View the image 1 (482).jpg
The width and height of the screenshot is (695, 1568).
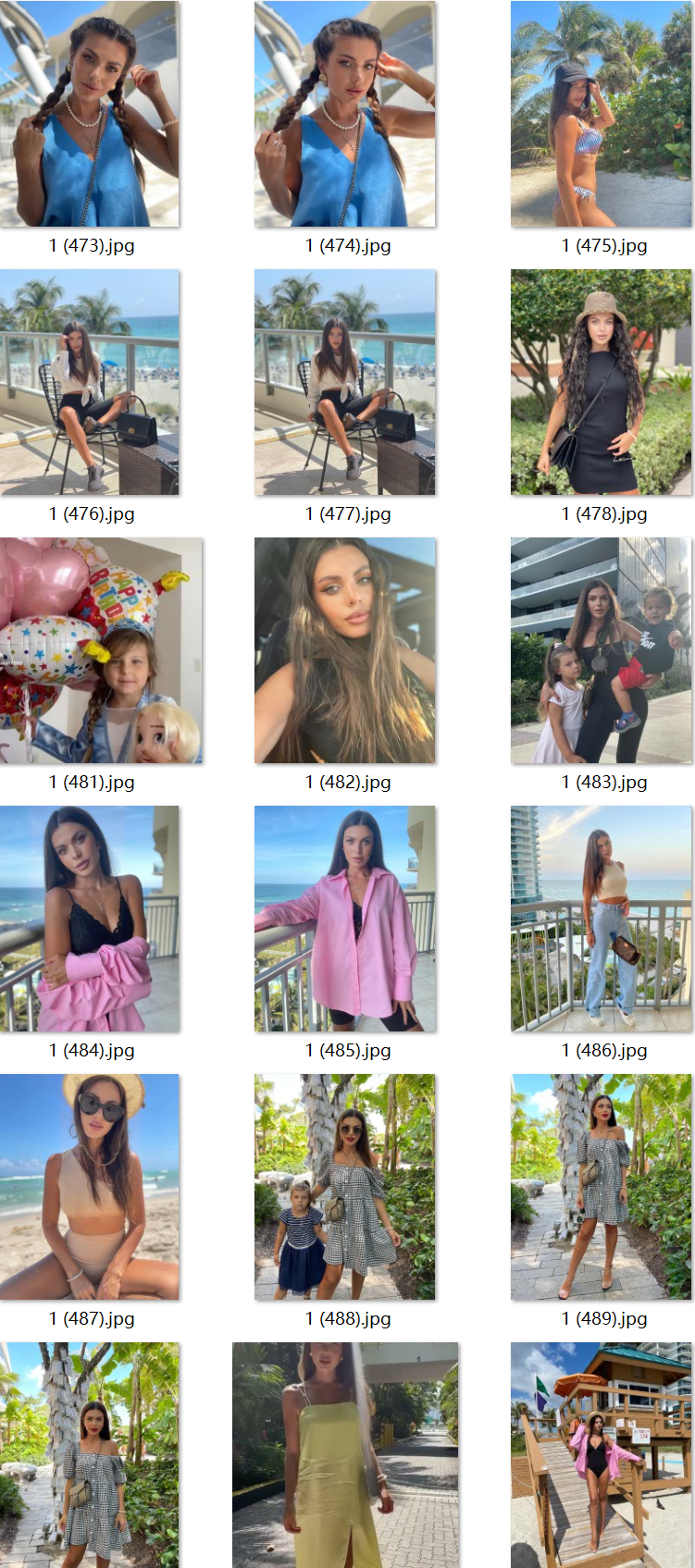tap(345, 651)
